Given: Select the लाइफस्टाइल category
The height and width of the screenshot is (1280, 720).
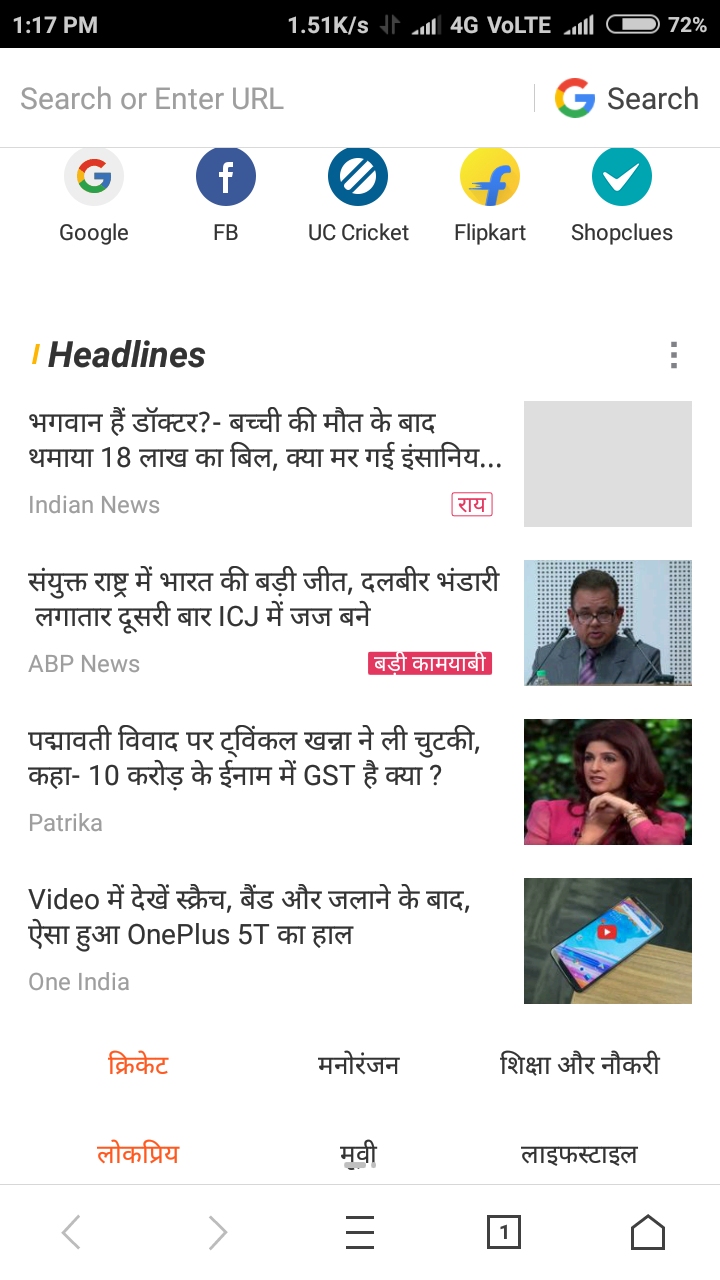Looking at the screenshot, I should tap(579, 1154).
